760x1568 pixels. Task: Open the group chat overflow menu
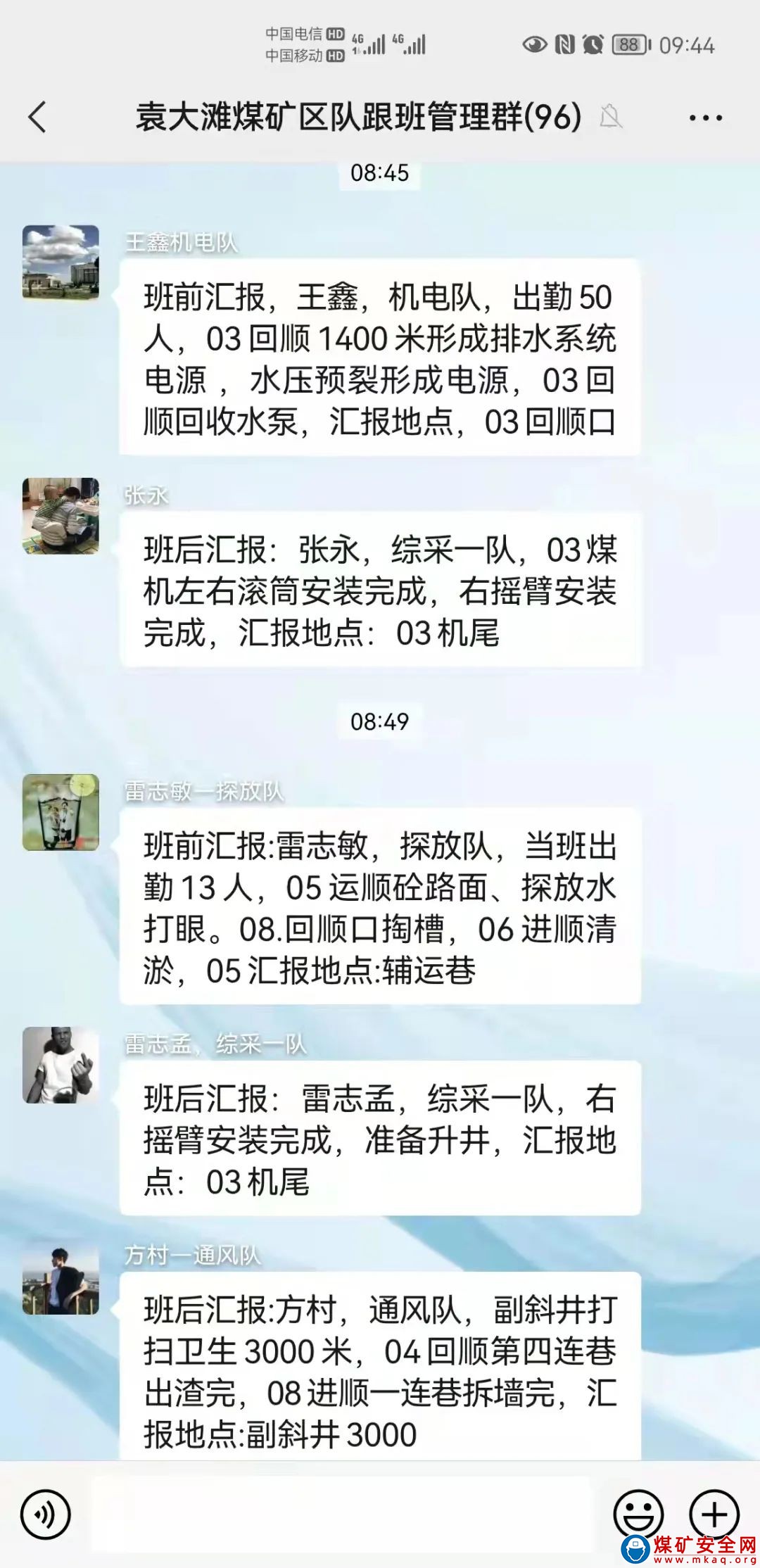coord(705,118)
